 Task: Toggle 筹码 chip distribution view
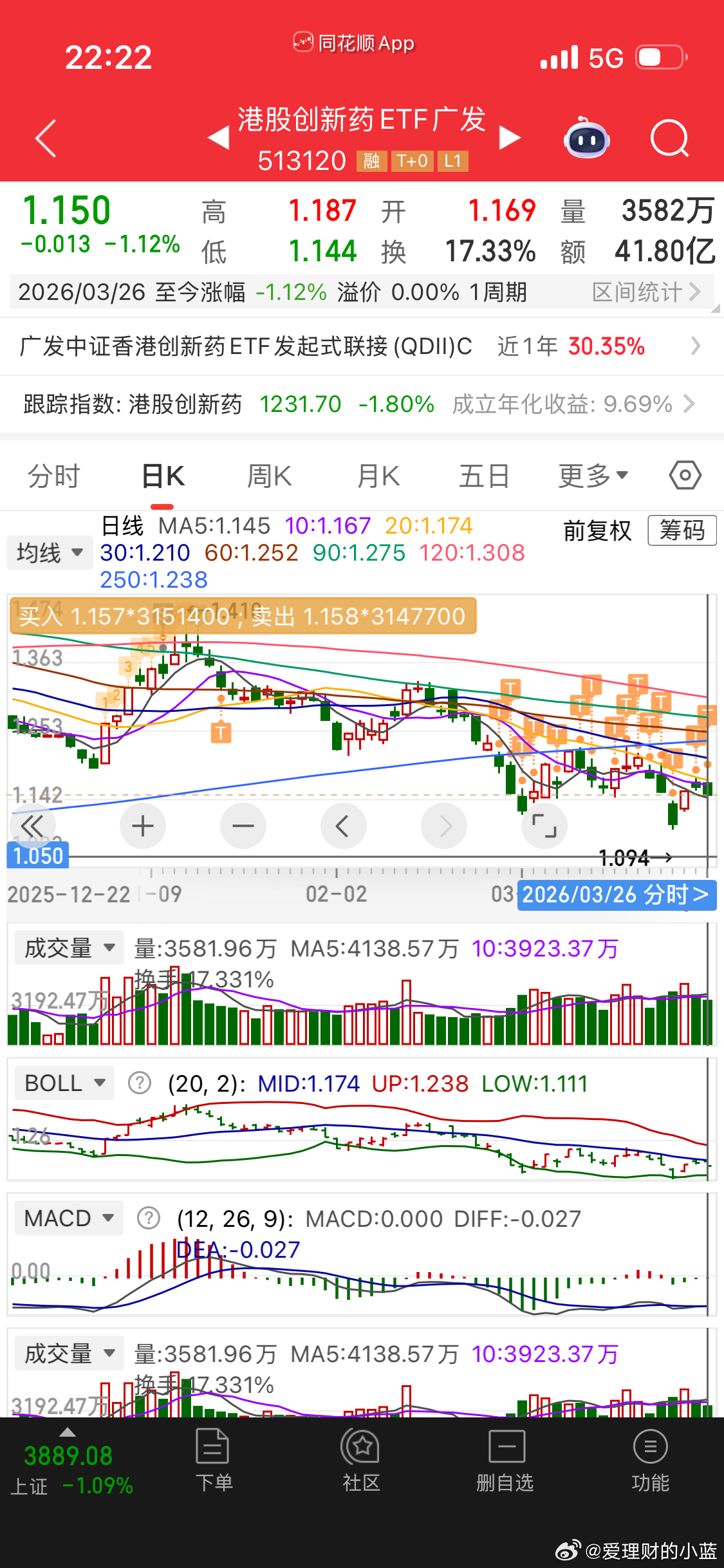point(682,530)
